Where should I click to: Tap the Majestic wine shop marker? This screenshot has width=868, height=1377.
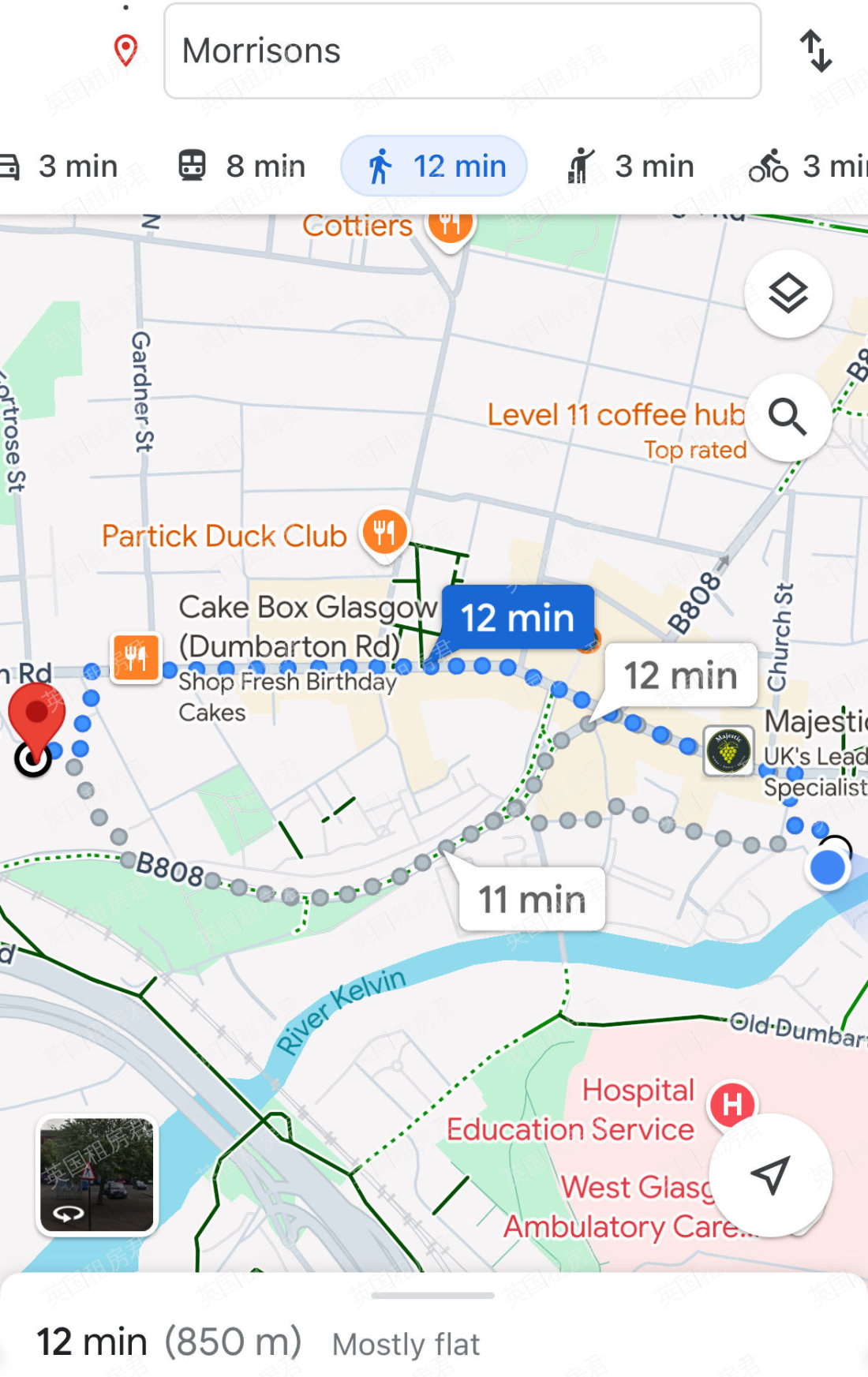click(x=728, y=750)
